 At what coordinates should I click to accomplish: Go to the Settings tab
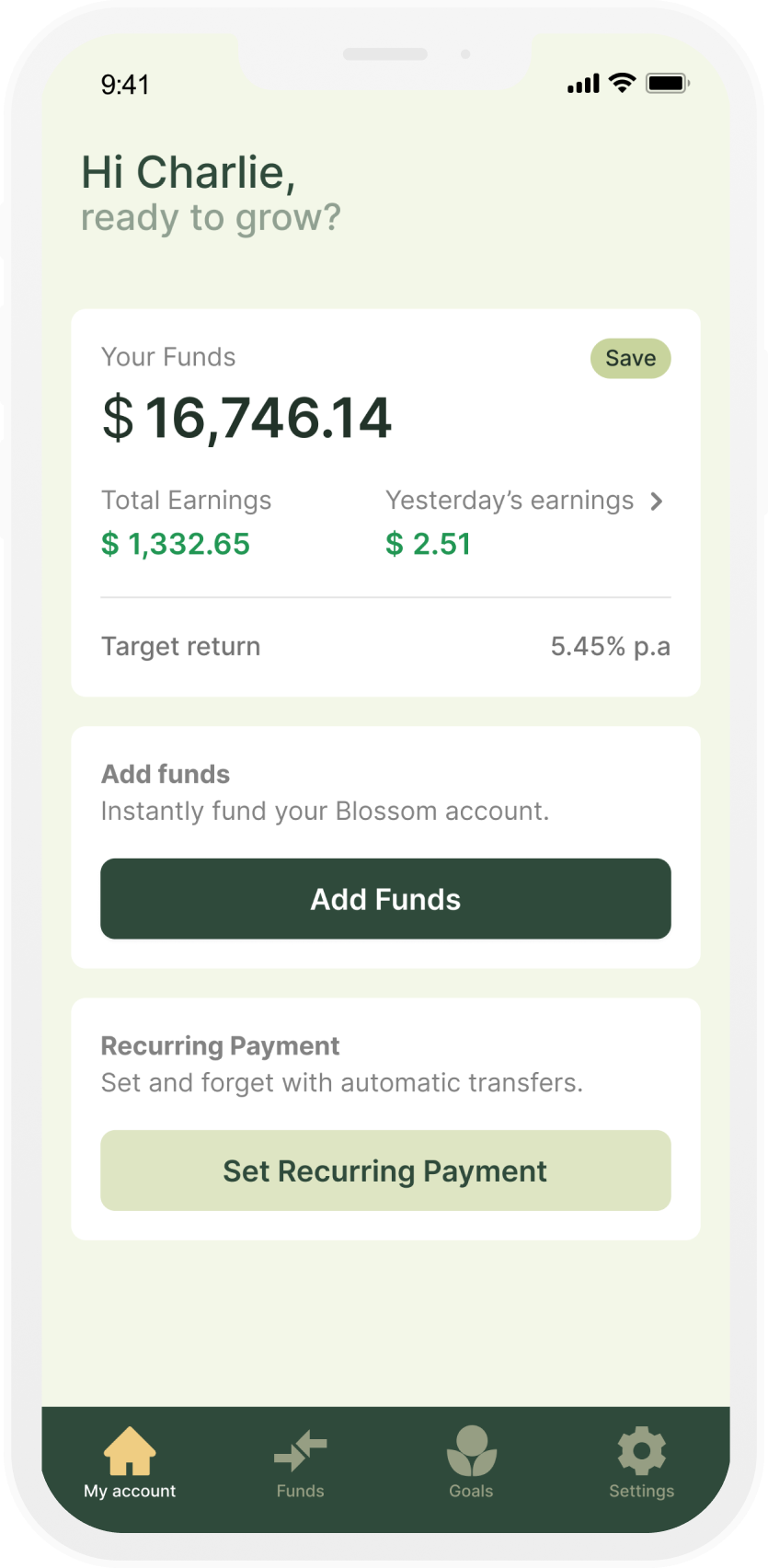pos(641,1464)
